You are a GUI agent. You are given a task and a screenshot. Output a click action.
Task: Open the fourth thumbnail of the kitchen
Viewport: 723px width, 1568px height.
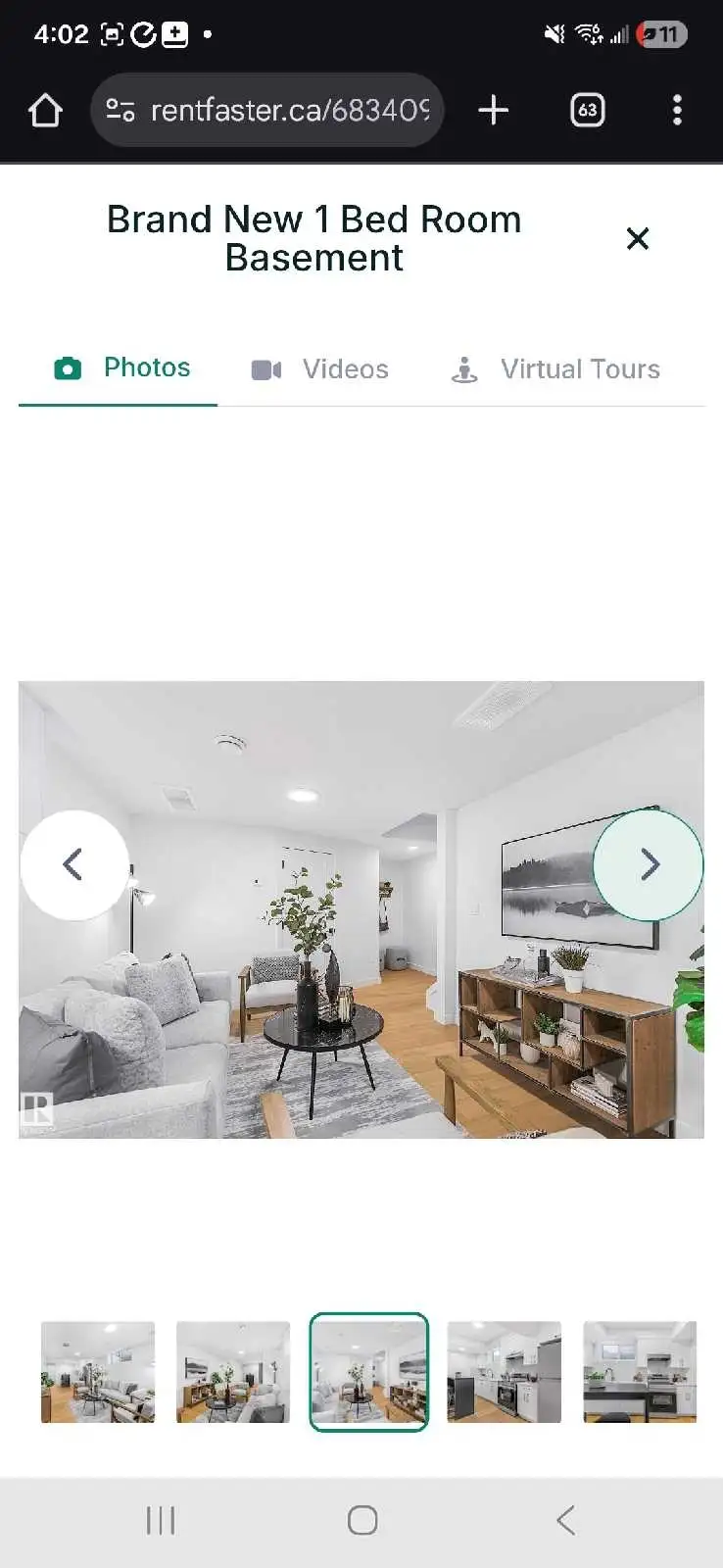pos(505,1372)
